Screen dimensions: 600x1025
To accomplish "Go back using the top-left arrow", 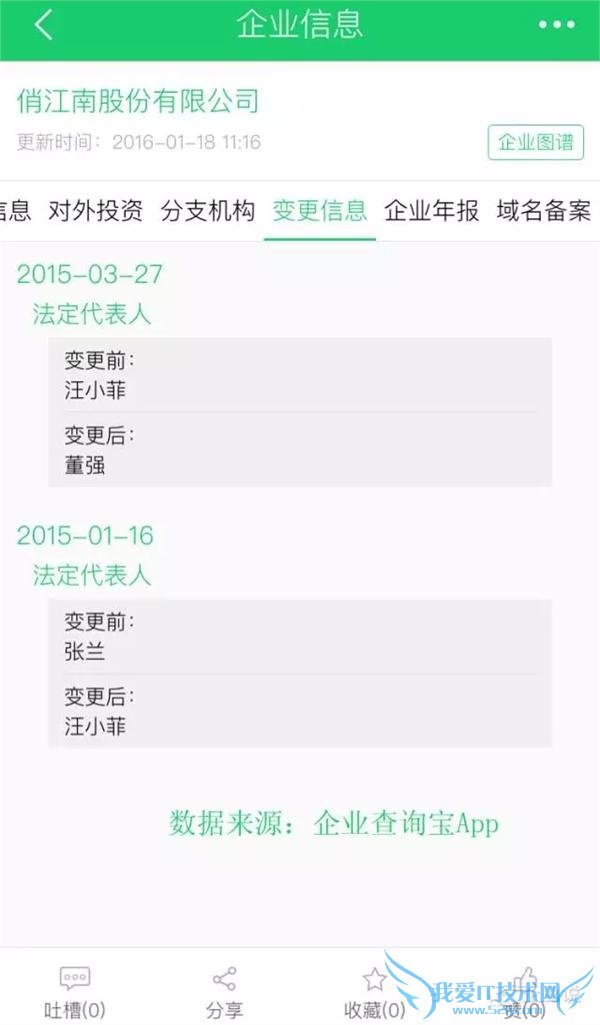I will pos(43,26).
